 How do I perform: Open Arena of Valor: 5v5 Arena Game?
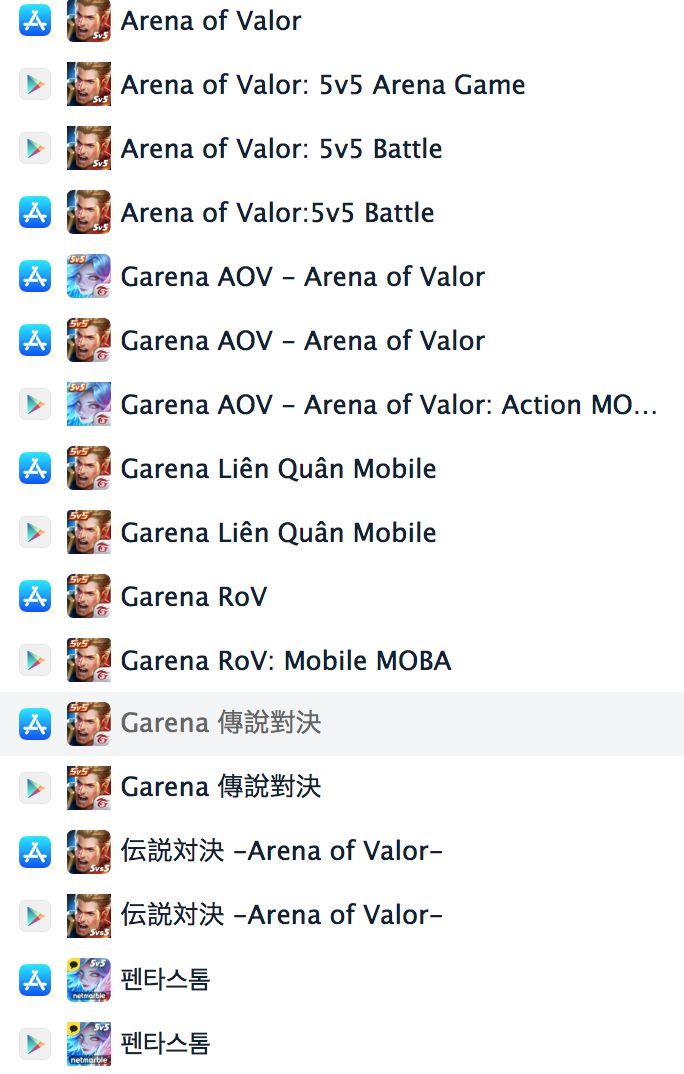[322, 85]
